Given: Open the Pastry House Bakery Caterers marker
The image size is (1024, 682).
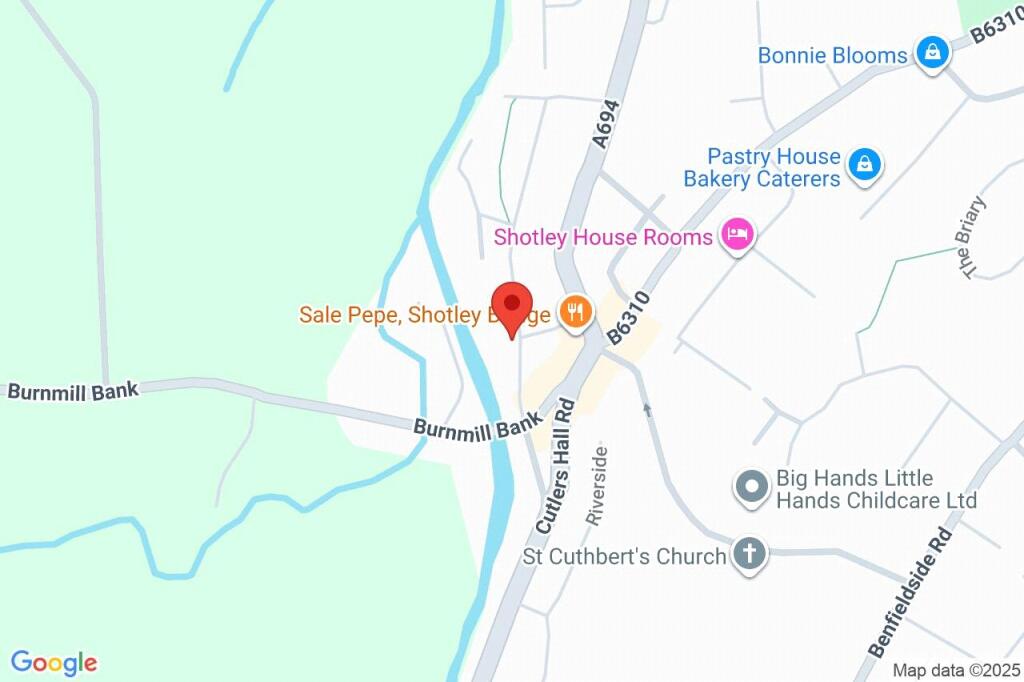Looking at the screenshot, I should pyautogui.click(x=865, y=164).
